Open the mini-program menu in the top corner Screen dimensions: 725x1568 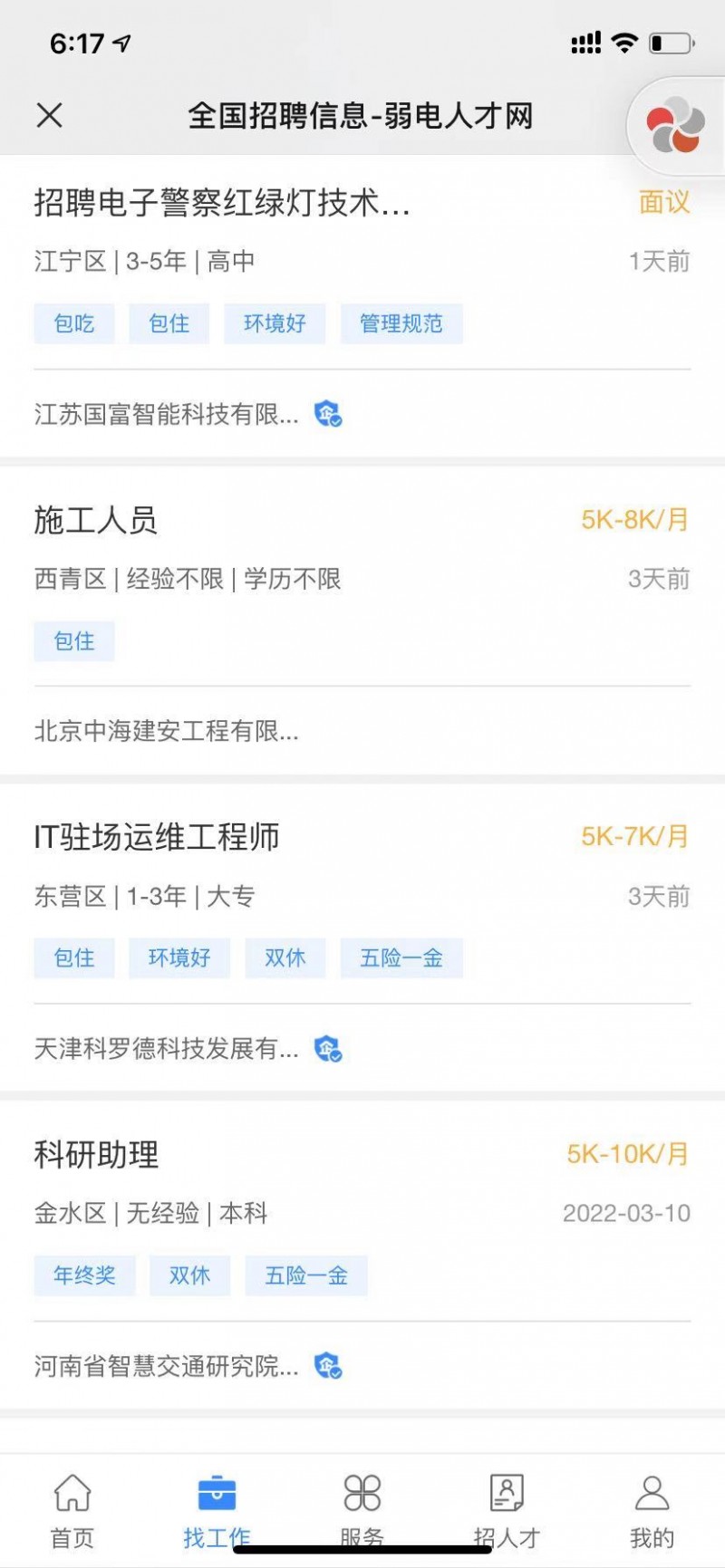674,125
